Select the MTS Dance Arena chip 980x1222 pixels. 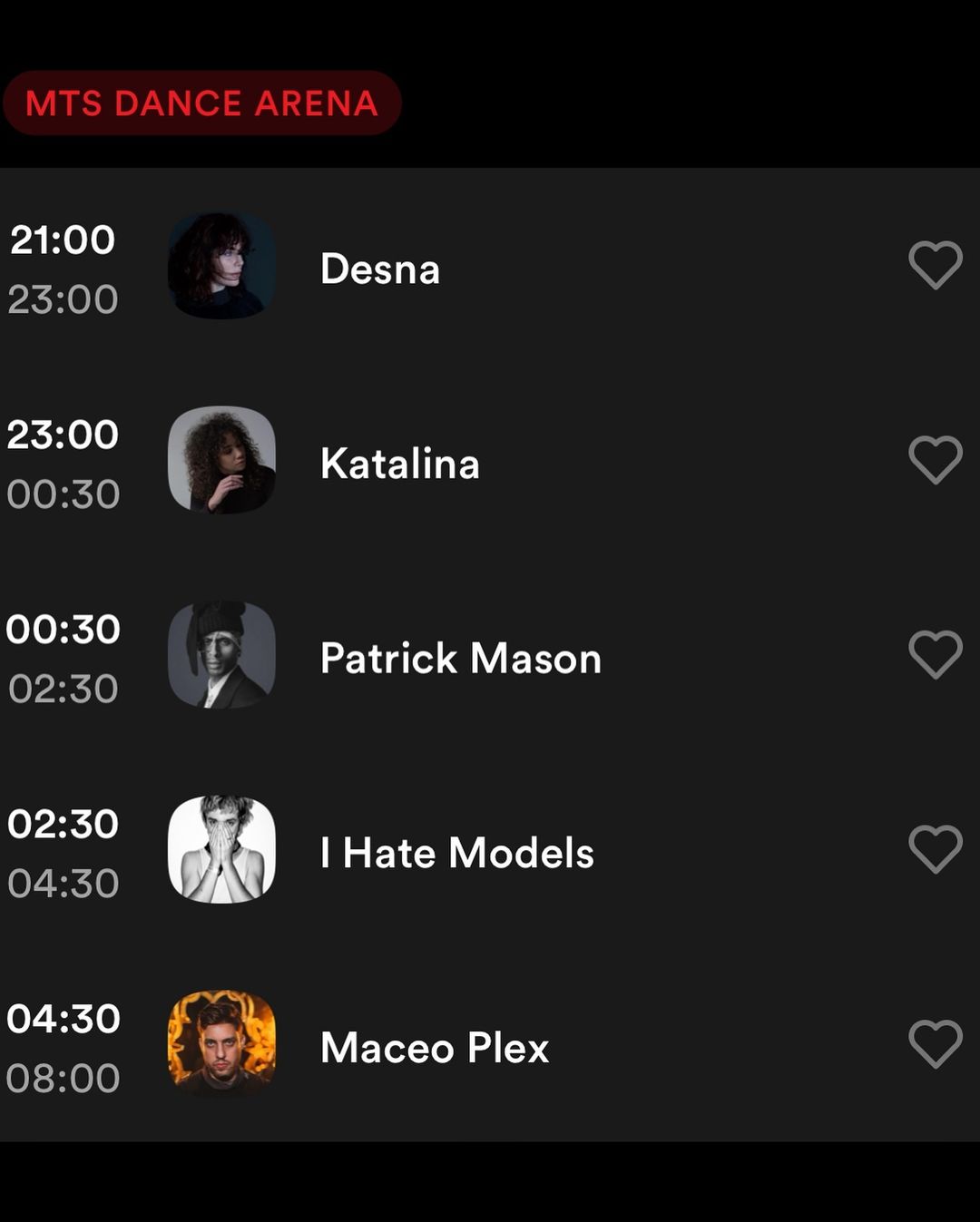201,103
